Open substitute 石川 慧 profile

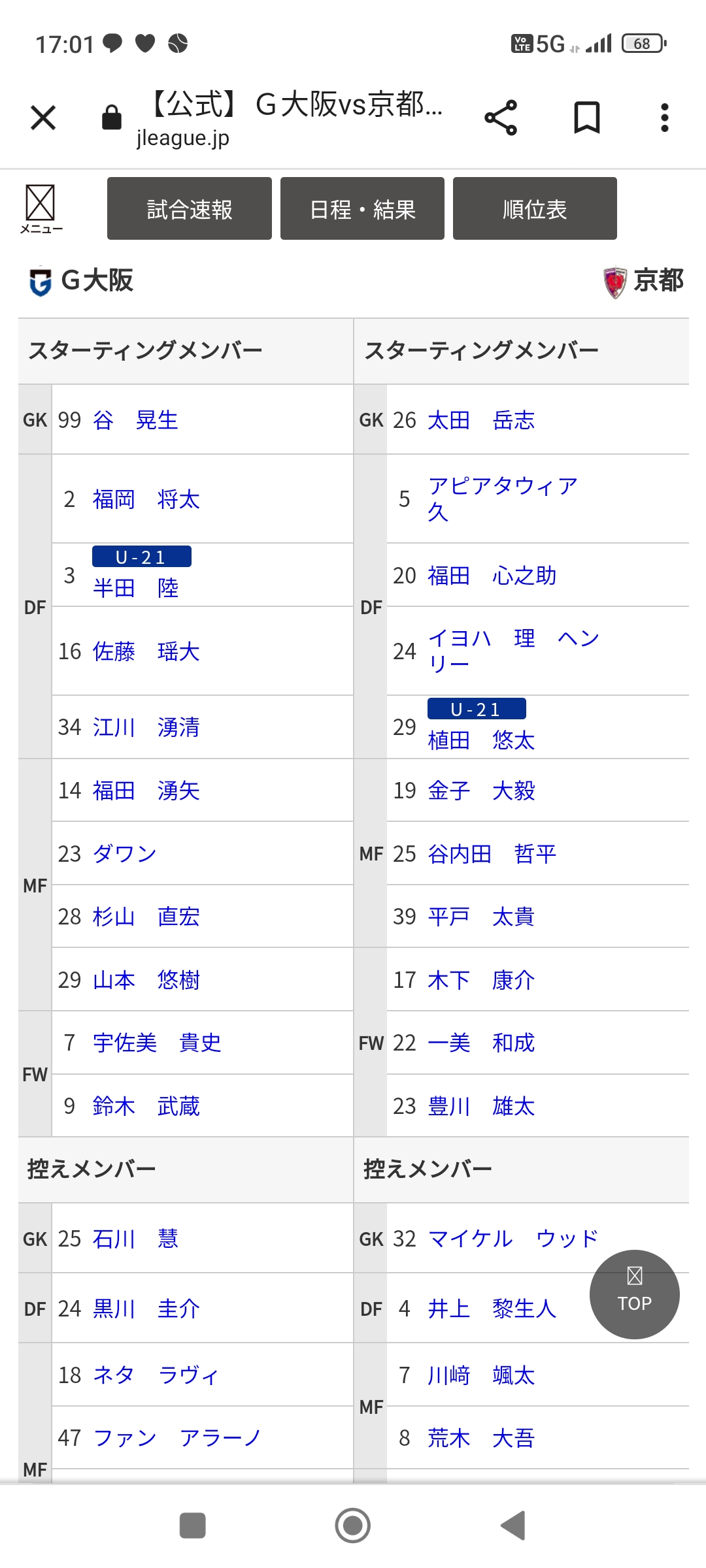point(135,1238)
